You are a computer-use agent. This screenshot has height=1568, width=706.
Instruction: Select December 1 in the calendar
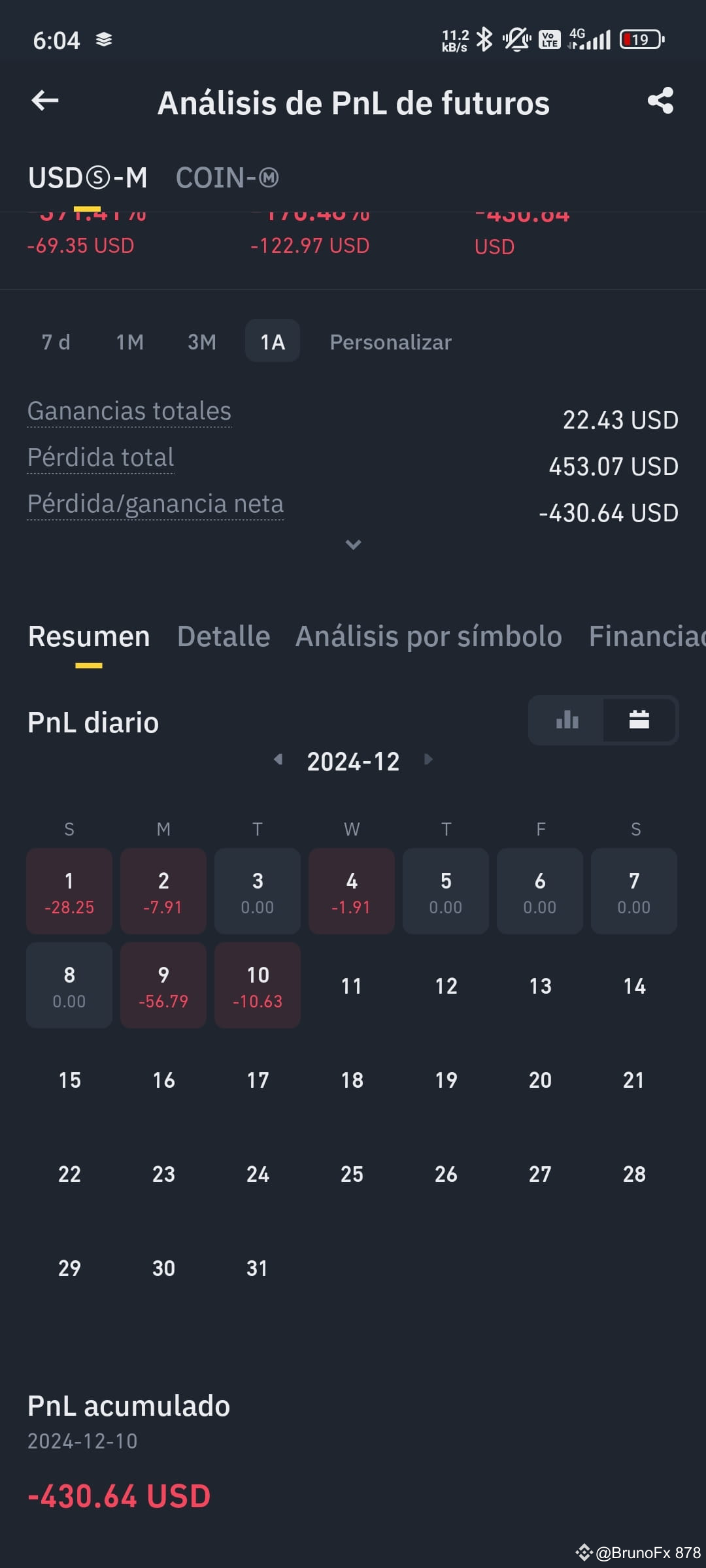tap(69, 891)
